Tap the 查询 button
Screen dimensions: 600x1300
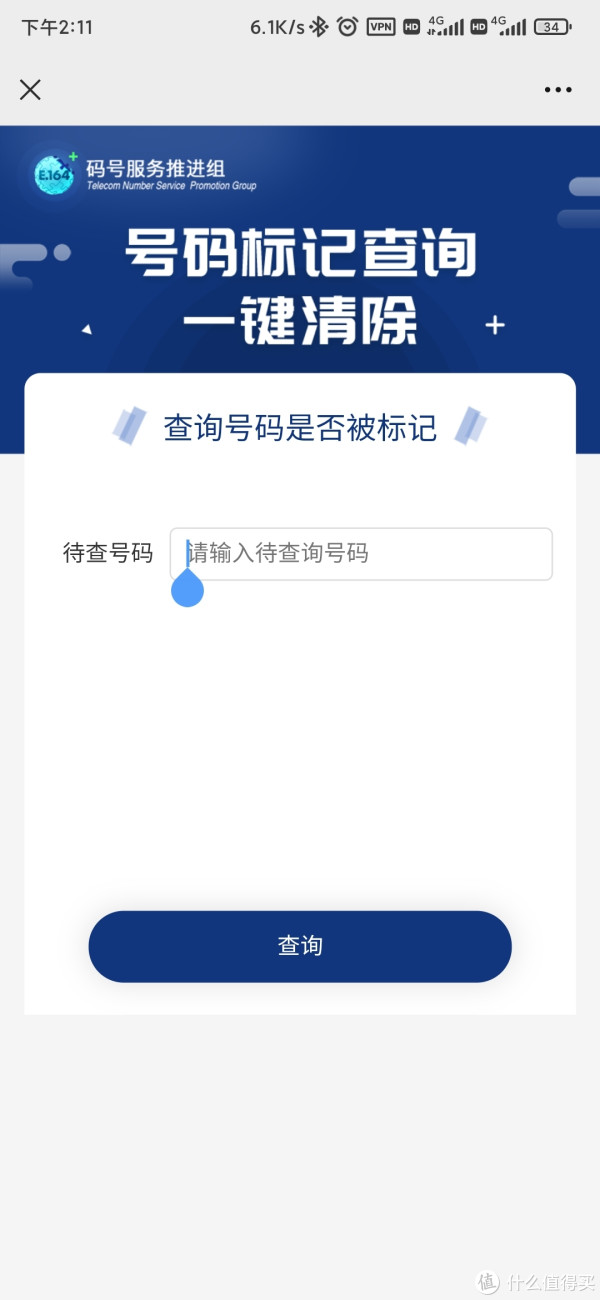pyautogui.click(x=300, y=946)
